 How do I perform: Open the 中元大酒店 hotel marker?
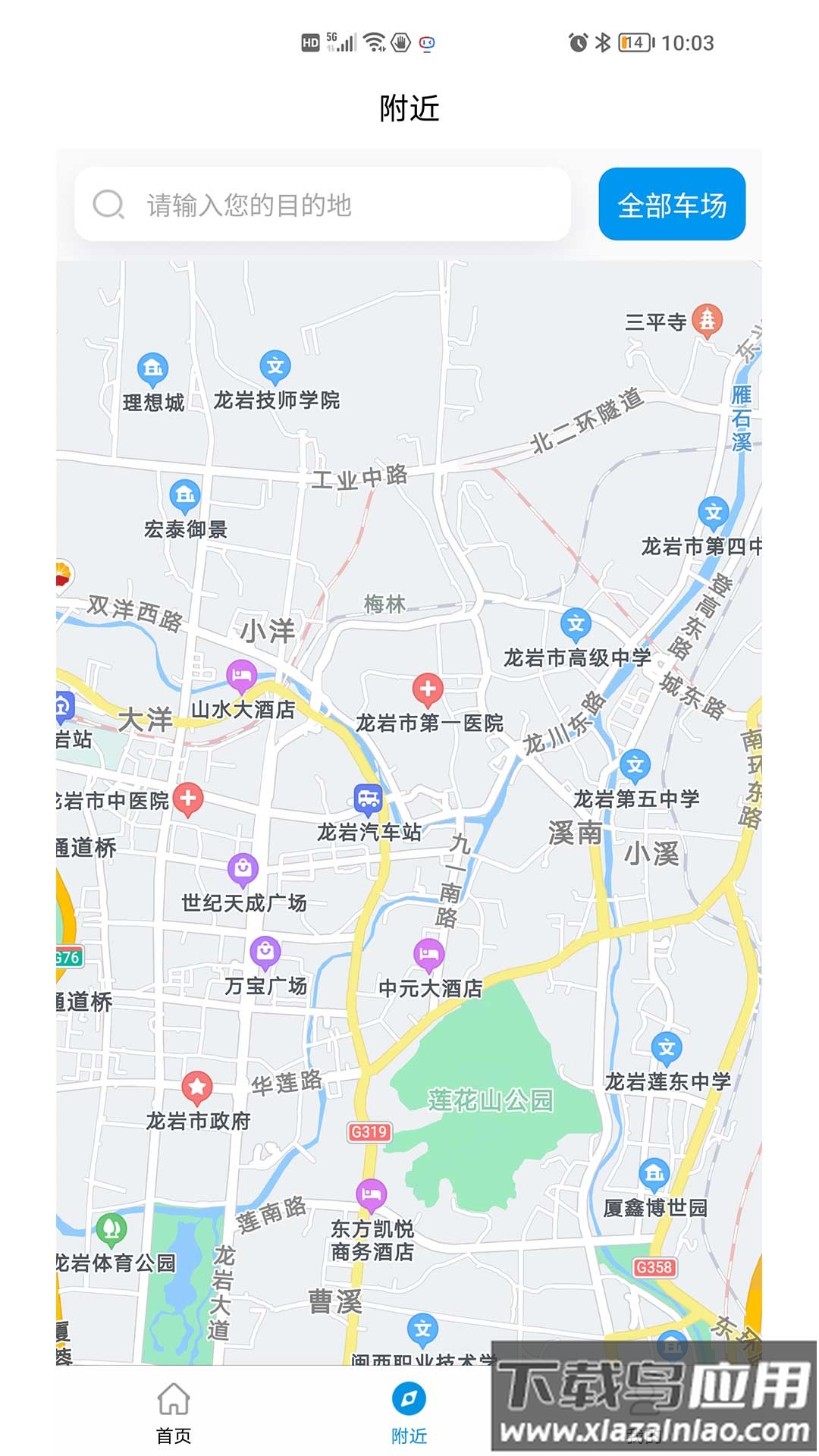coord(428,952)
